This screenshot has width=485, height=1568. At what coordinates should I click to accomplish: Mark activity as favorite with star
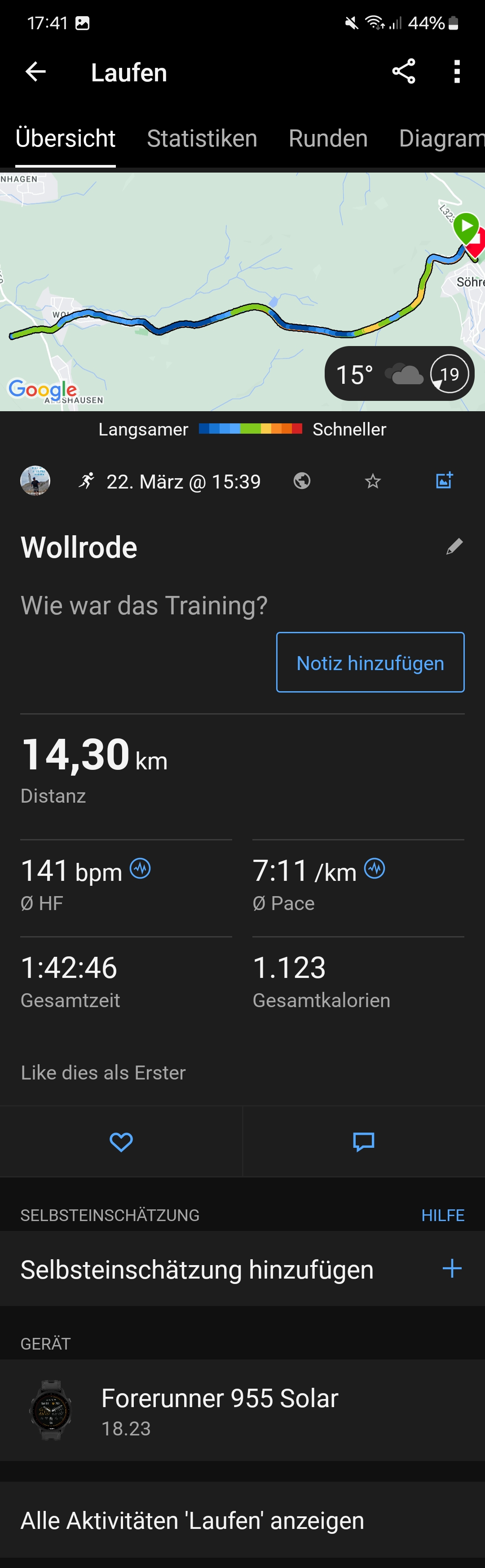372,481
